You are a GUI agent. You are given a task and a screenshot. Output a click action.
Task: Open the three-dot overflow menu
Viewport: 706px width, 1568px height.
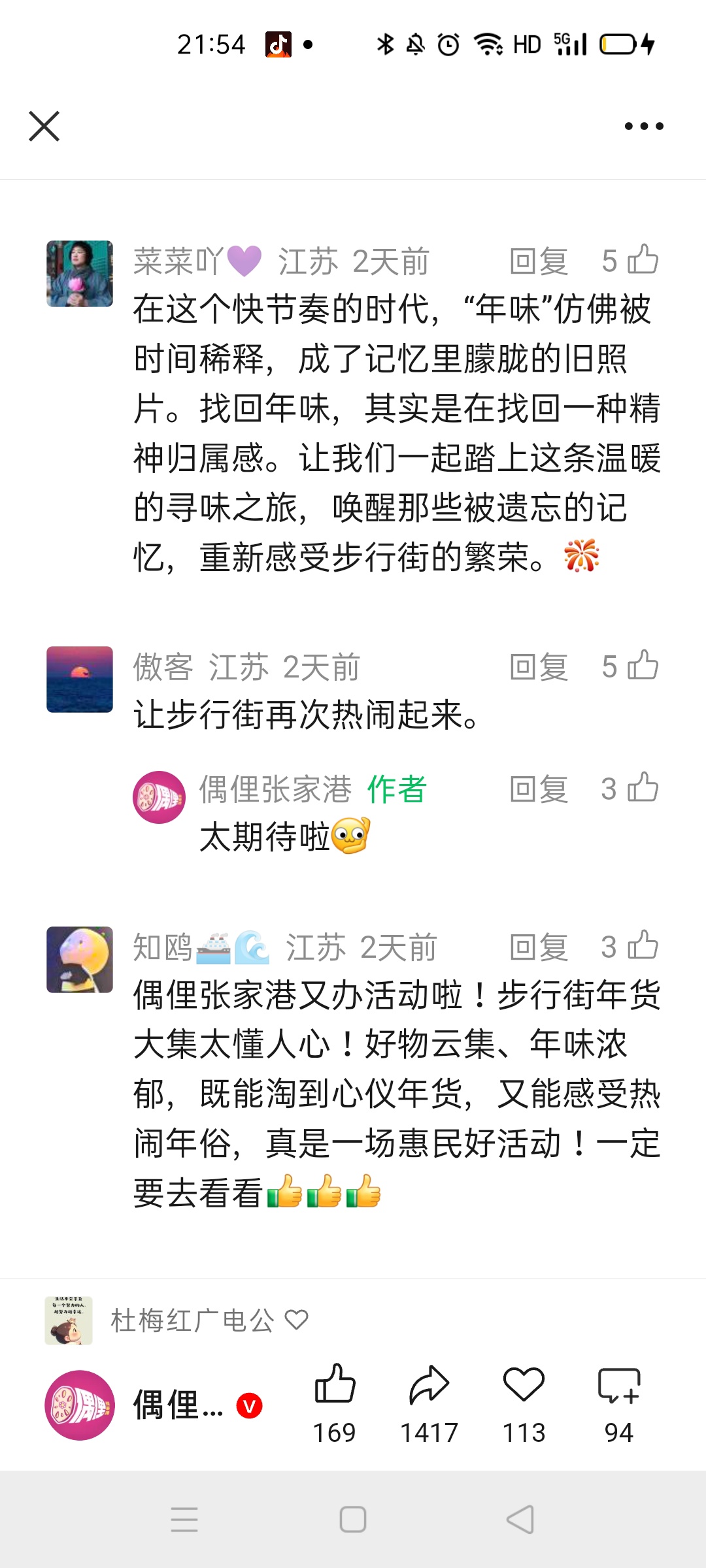click(644, 126)
